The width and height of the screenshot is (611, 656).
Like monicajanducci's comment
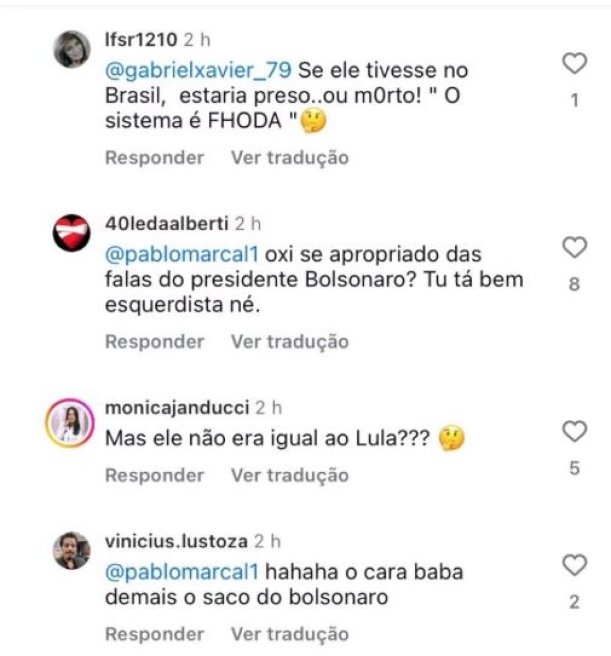574,431
